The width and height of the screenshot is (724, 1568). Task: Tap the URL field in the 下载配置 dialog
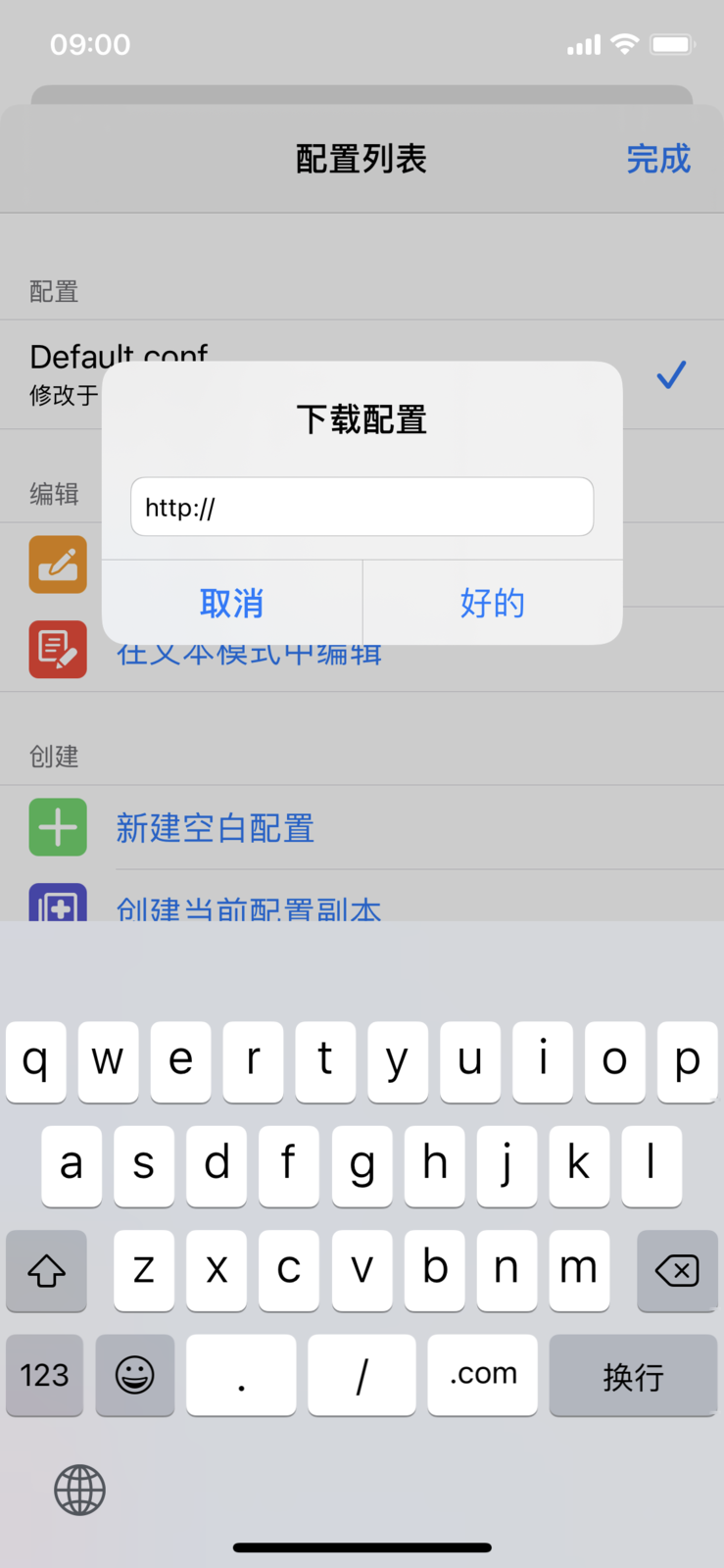(x=362, y=507)
